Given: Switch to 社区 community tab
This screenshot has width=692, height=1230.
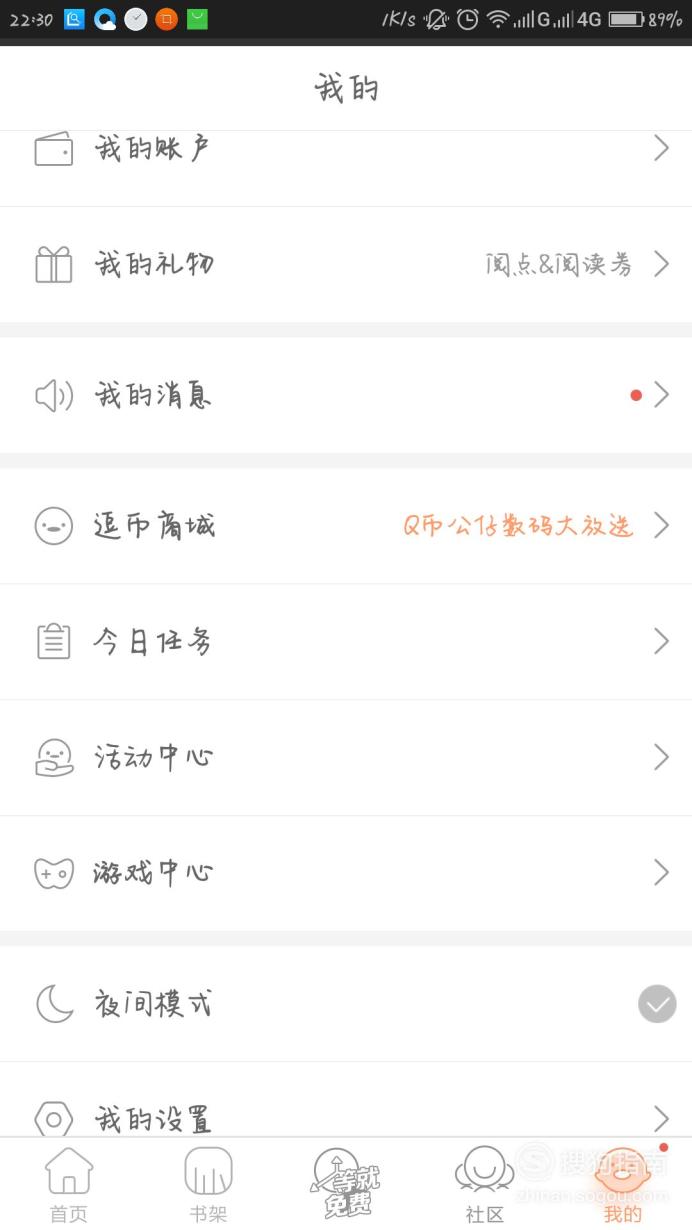Looking at the screenshot, I should (485, 1185).
